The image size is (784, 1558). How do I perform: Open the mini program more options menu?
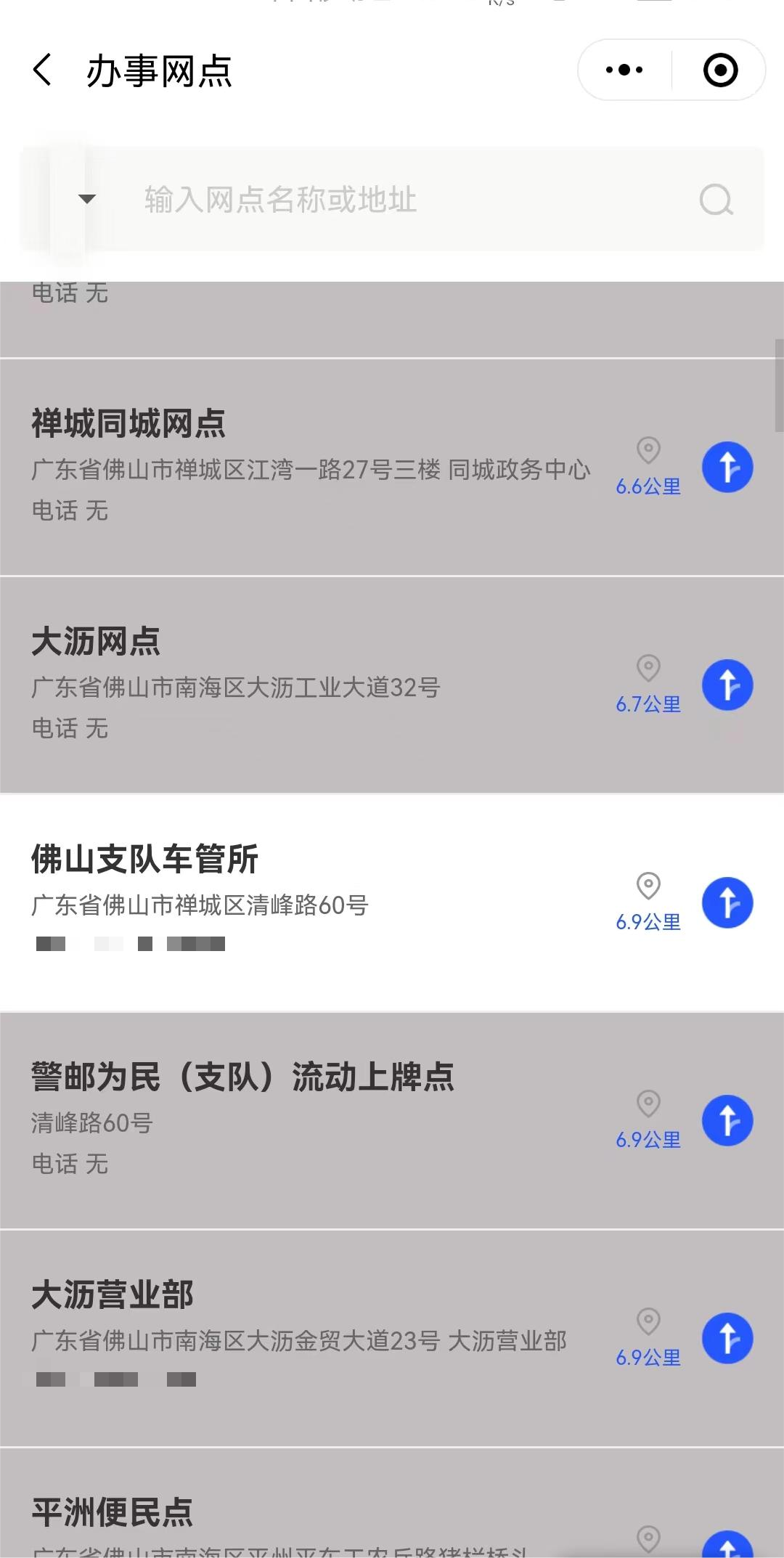[x=624, y=70]
